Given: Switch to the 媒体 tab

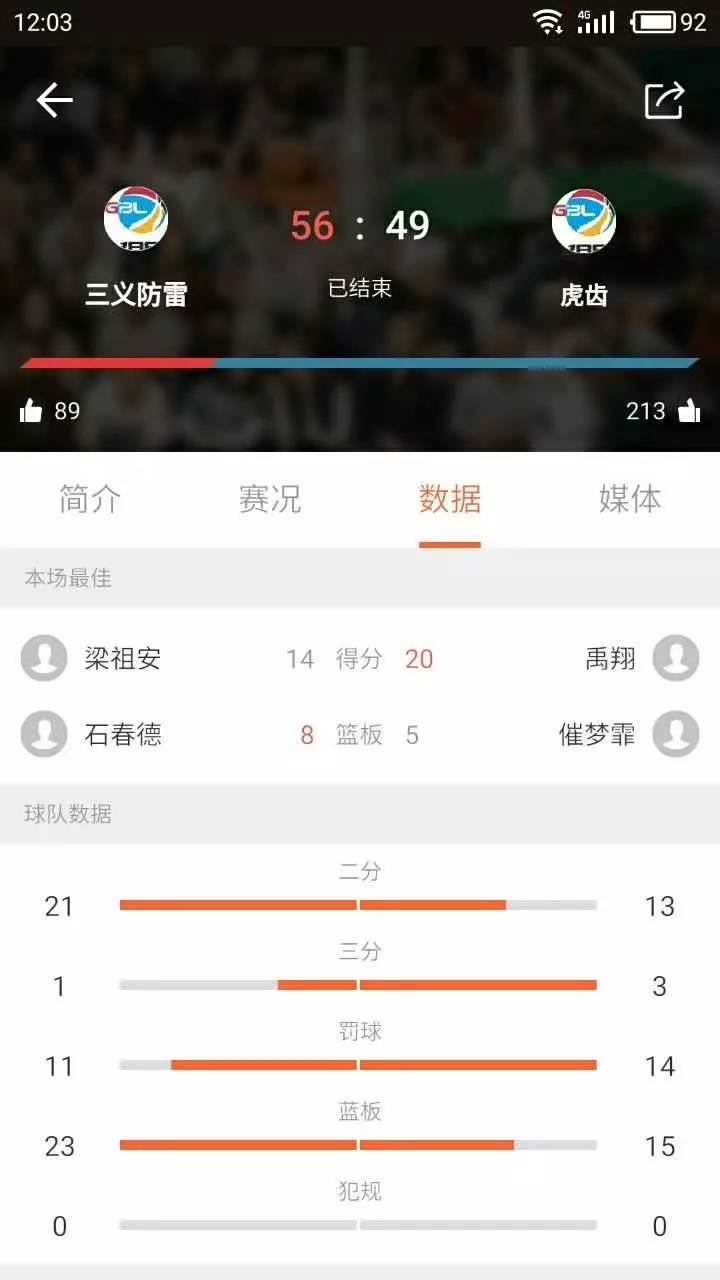Looking at the screenshot, I should 630,499.
